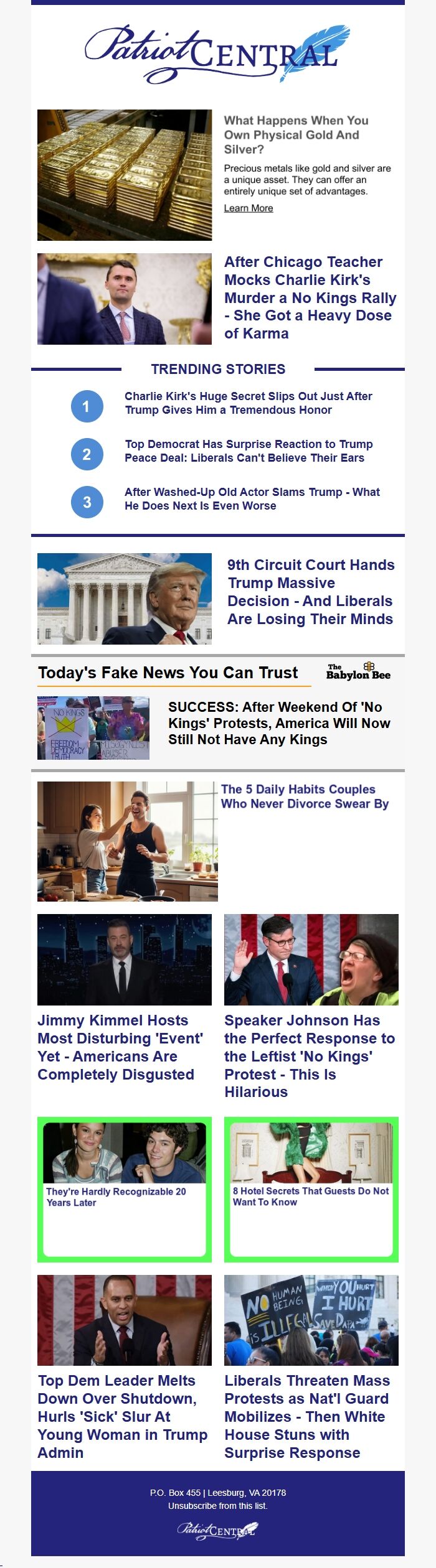Image resolution: width=436 pixels, height=1568 pixels.
Task: Open trending story about the washed-up actor
Action: (252, 498)
